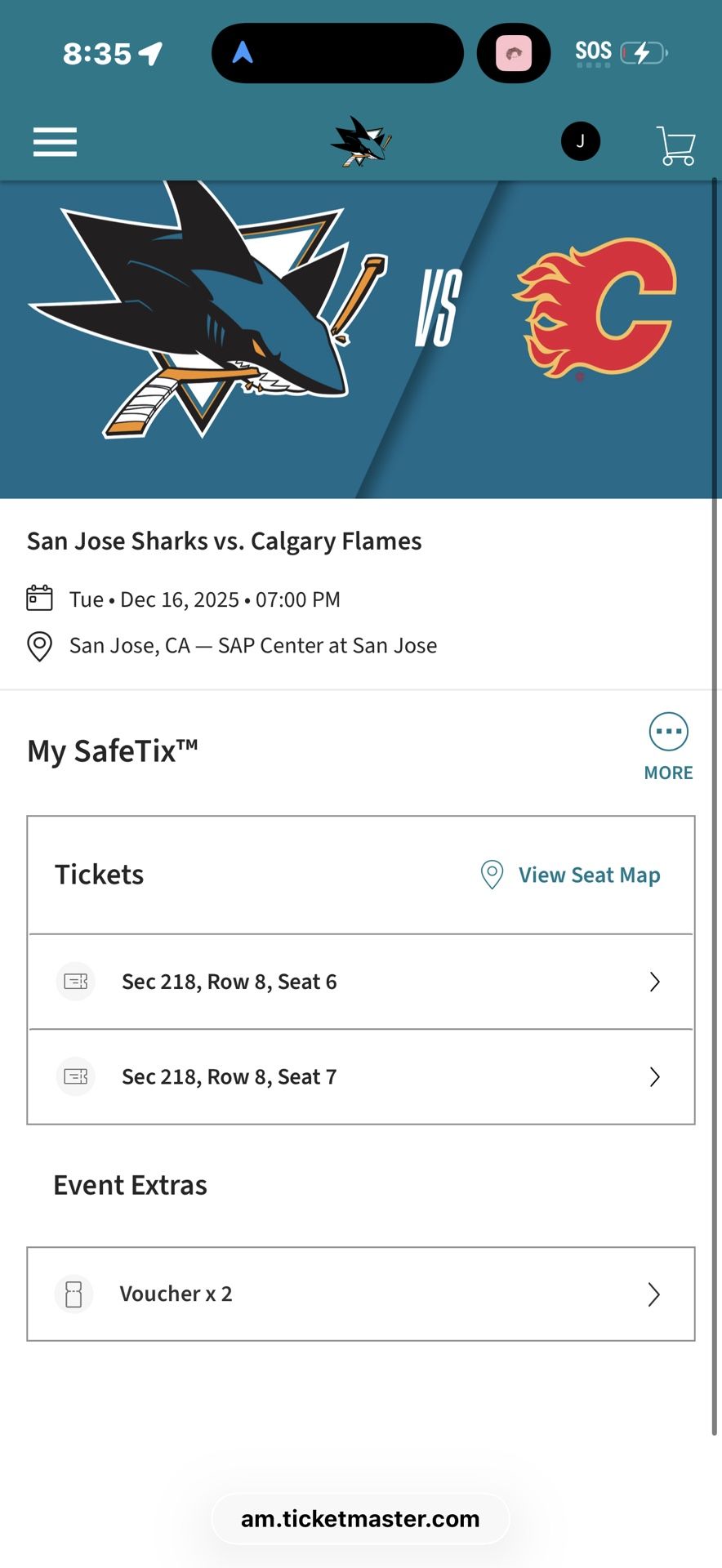Click the ticket icon for Seat 6
The image size is (722, 1568).
click(75, 981)
